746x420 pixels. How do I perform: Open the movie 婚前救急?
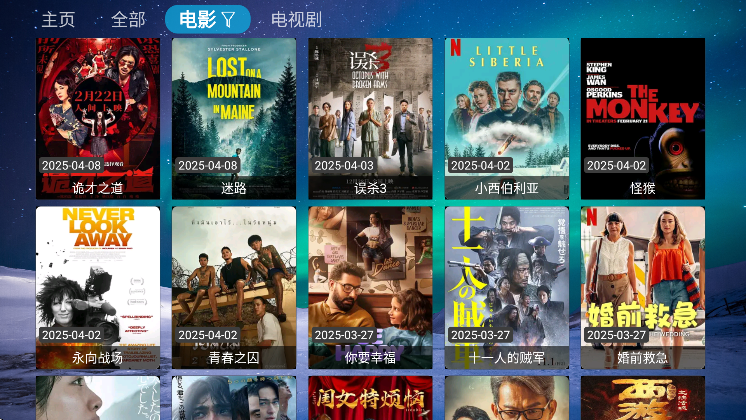point(642,287)
